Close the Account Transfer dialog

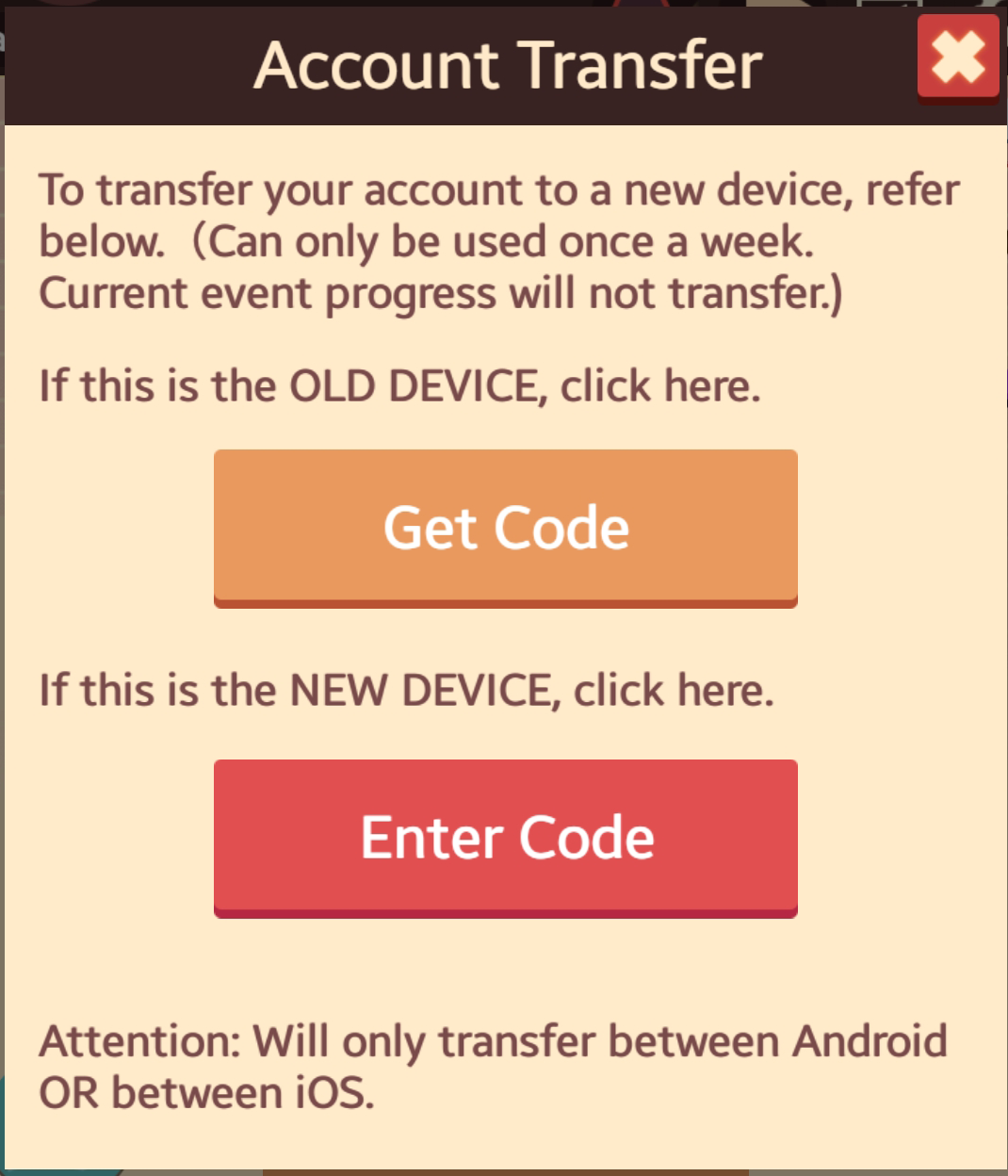click(x=957, y=57)
